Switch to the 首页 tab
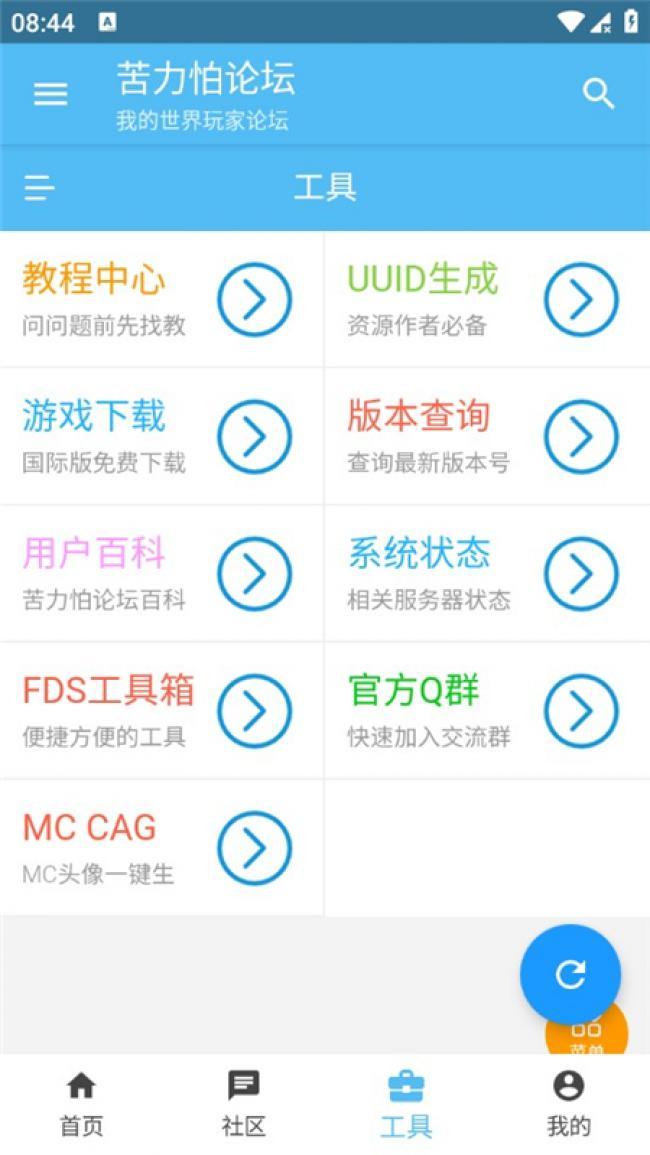Image resolution: width=650 pixels, height=1155 pixels. coord(81,1104)
